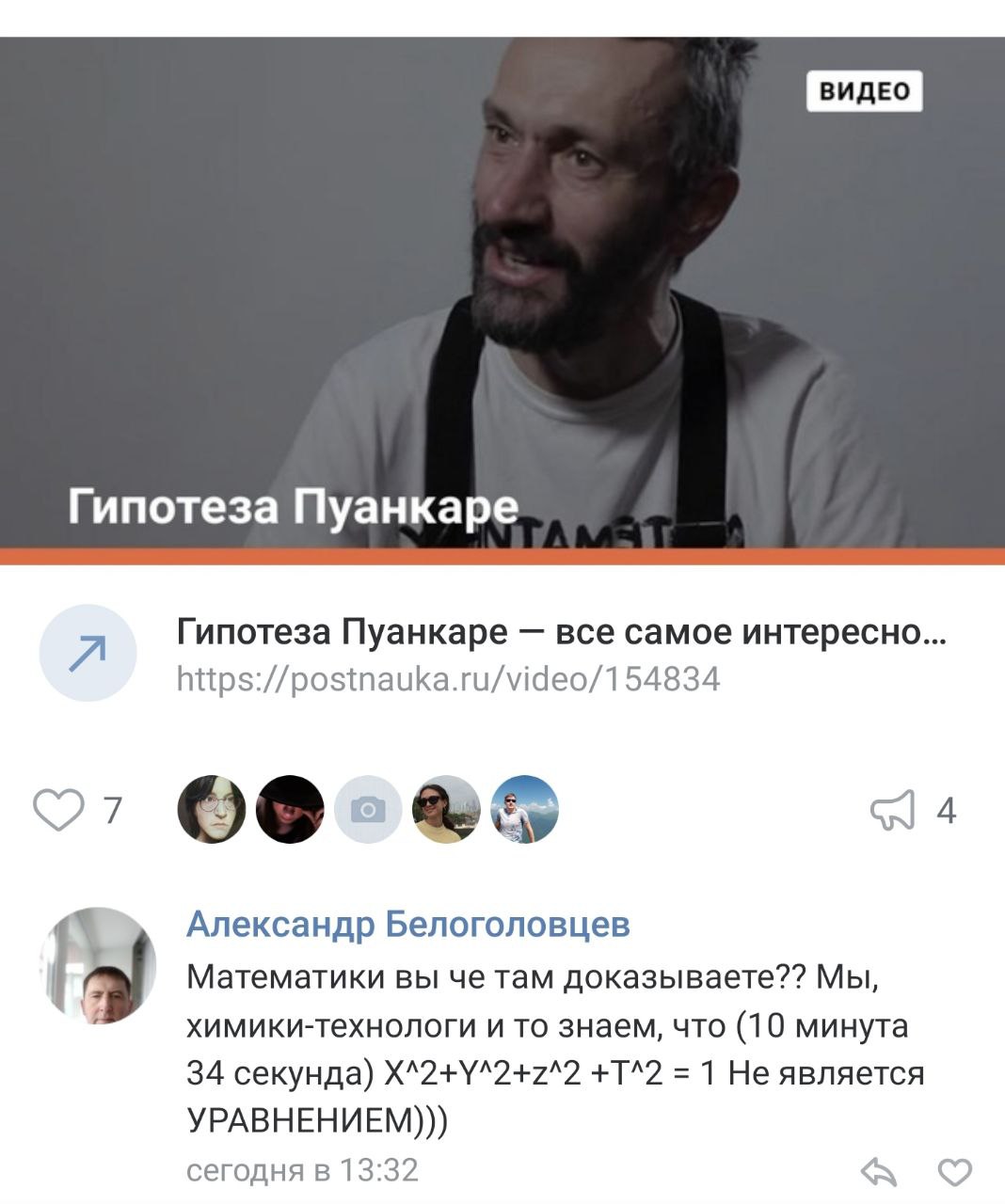
Task: Share the post via megaphone icon
Action: pyautogui.click(x=892, y=810)
